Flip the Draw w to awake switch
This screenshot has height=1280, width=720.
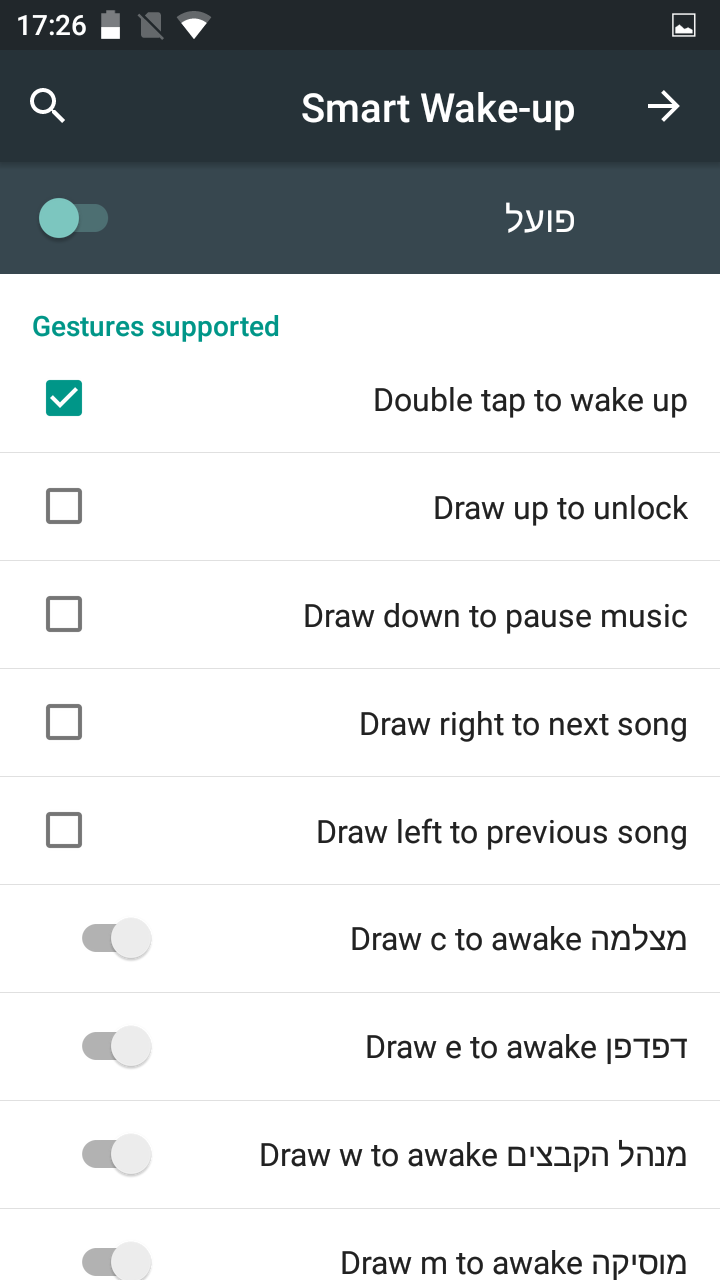pyautogui.click(x=116, y=1155)
